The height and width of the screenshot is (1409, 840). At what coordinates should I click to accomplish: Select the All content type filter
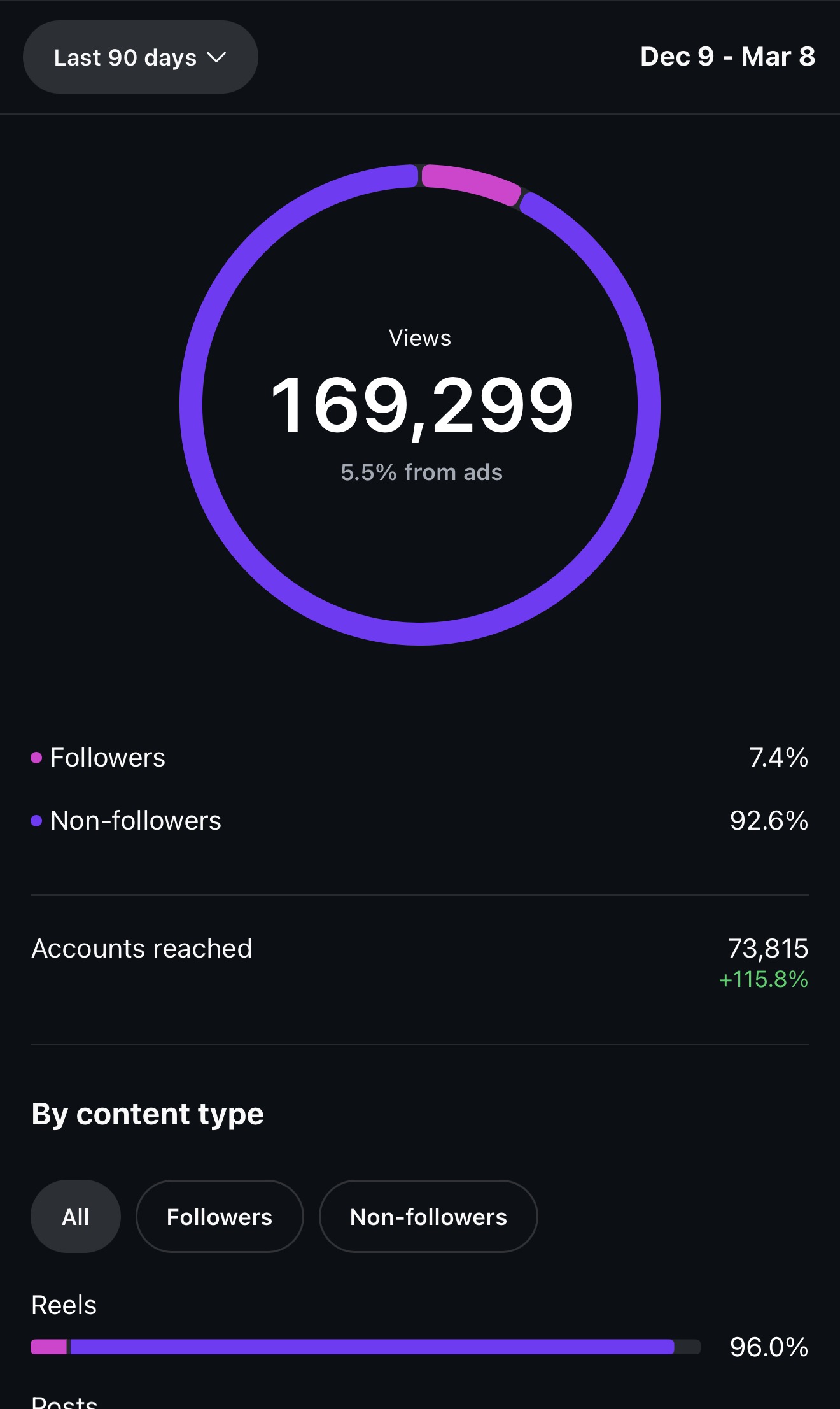[76, 1216]
